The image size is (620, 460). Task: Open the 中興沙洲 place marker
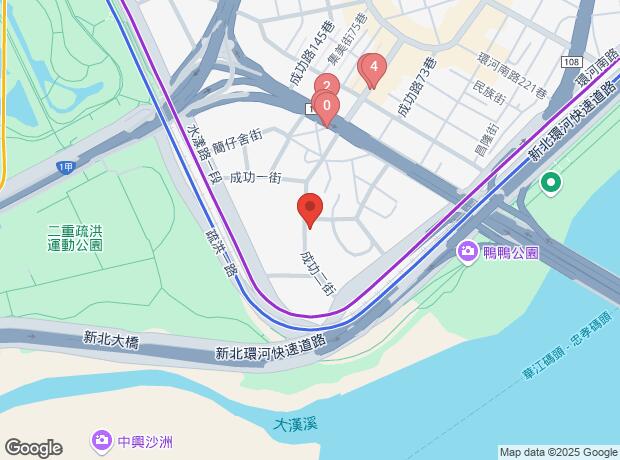pyautogui.click(x=102, y=439)
